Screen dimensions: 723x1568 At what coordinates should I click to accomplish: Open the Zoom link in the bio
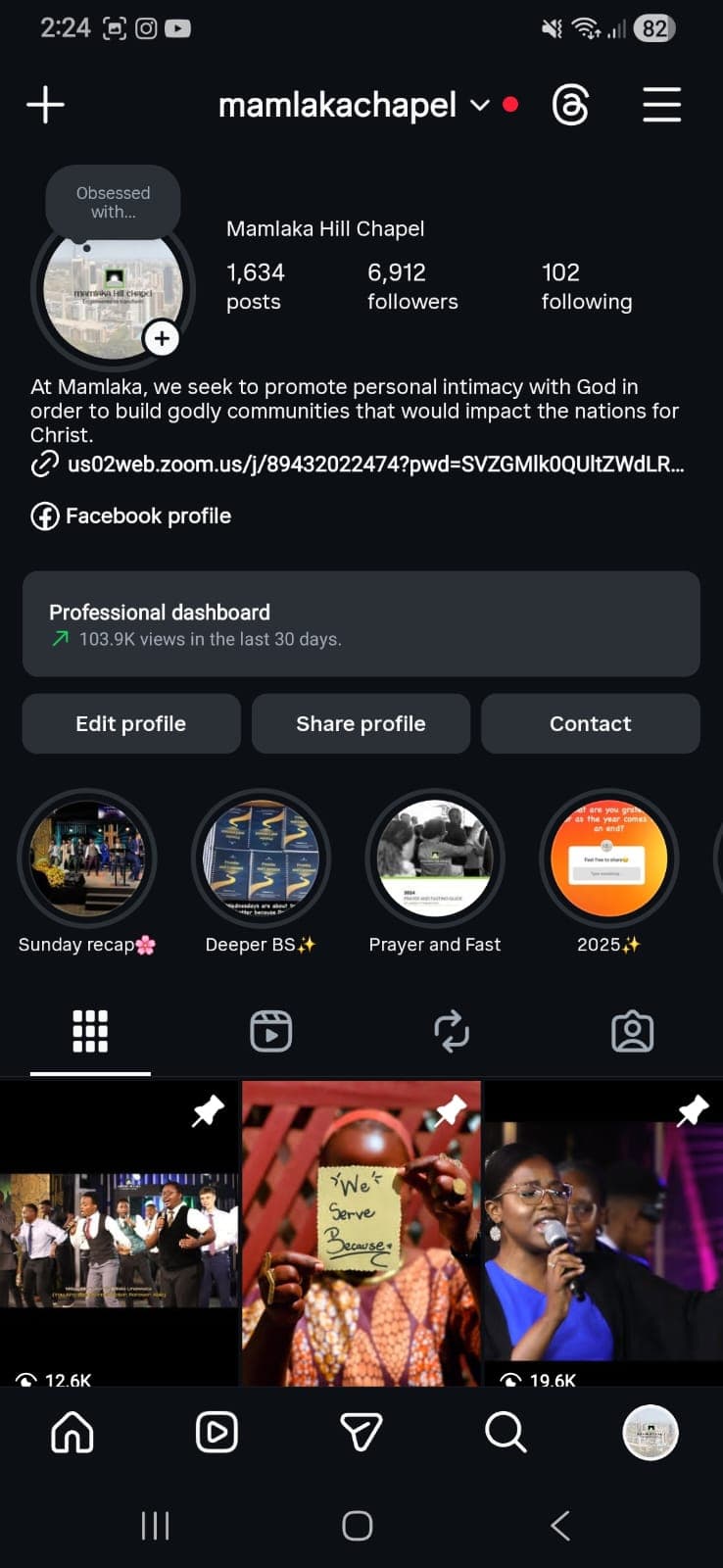click(374, 465)
